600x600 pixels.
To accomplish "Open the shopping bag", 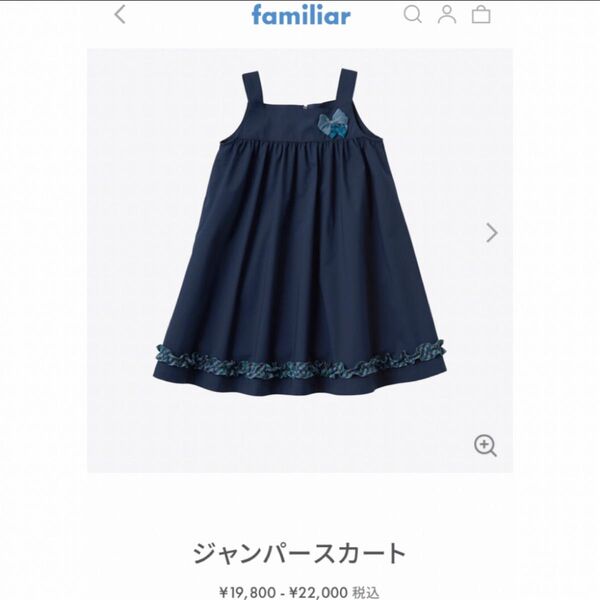I will click(481, 15).
